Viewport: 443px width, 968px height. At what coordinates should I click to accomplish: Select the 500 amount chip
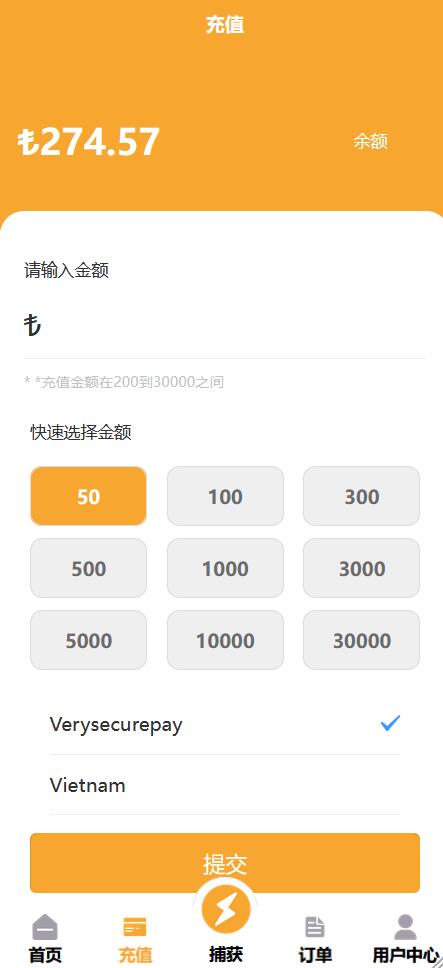point(88,569)
